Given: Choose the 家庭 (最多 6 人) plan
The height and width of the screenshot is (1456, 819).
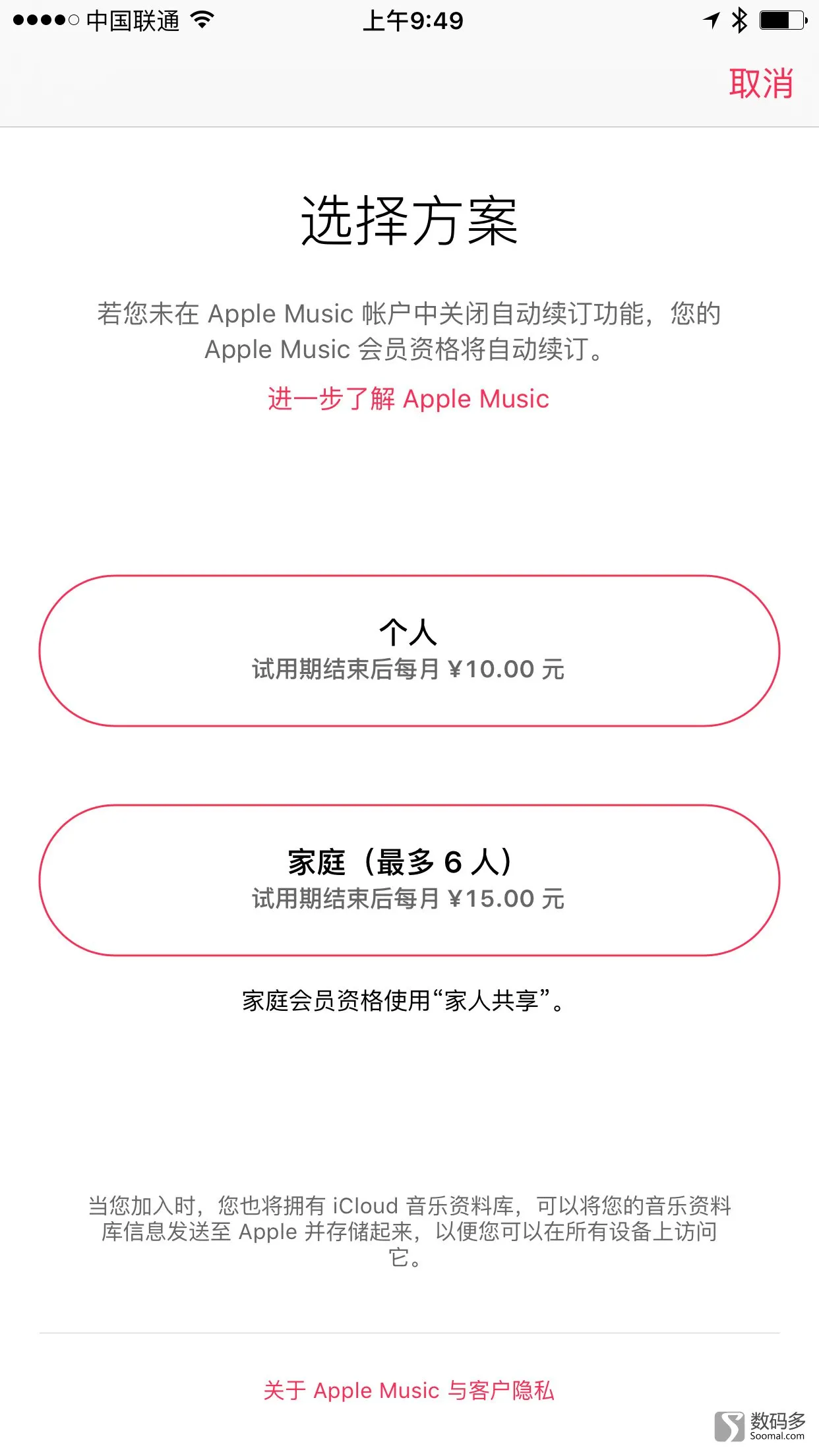Looking at the screenshot, I should (x=409, y=880).
